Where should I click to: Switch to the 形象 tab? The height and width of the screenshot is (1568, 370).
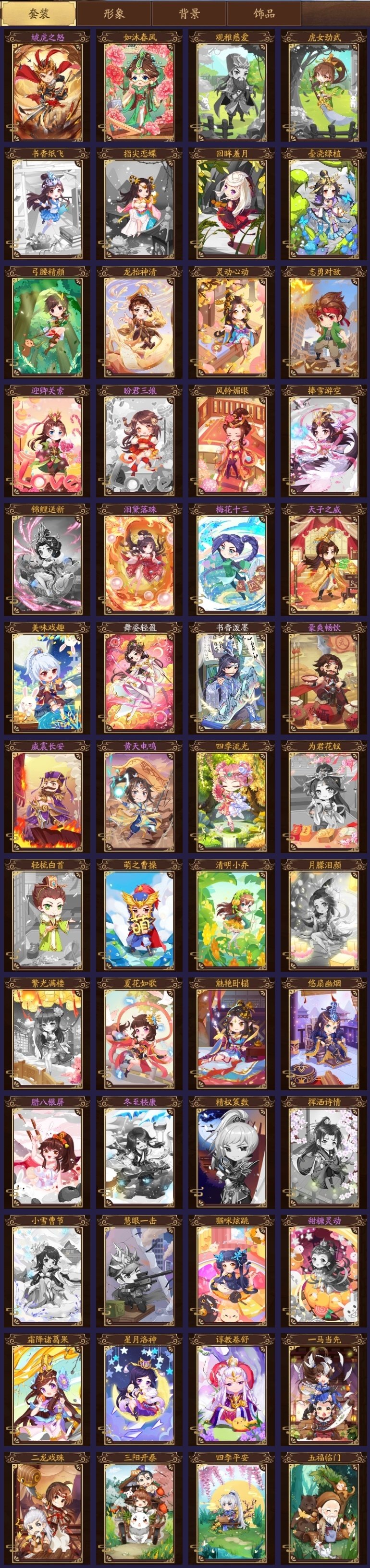(114, 13)
